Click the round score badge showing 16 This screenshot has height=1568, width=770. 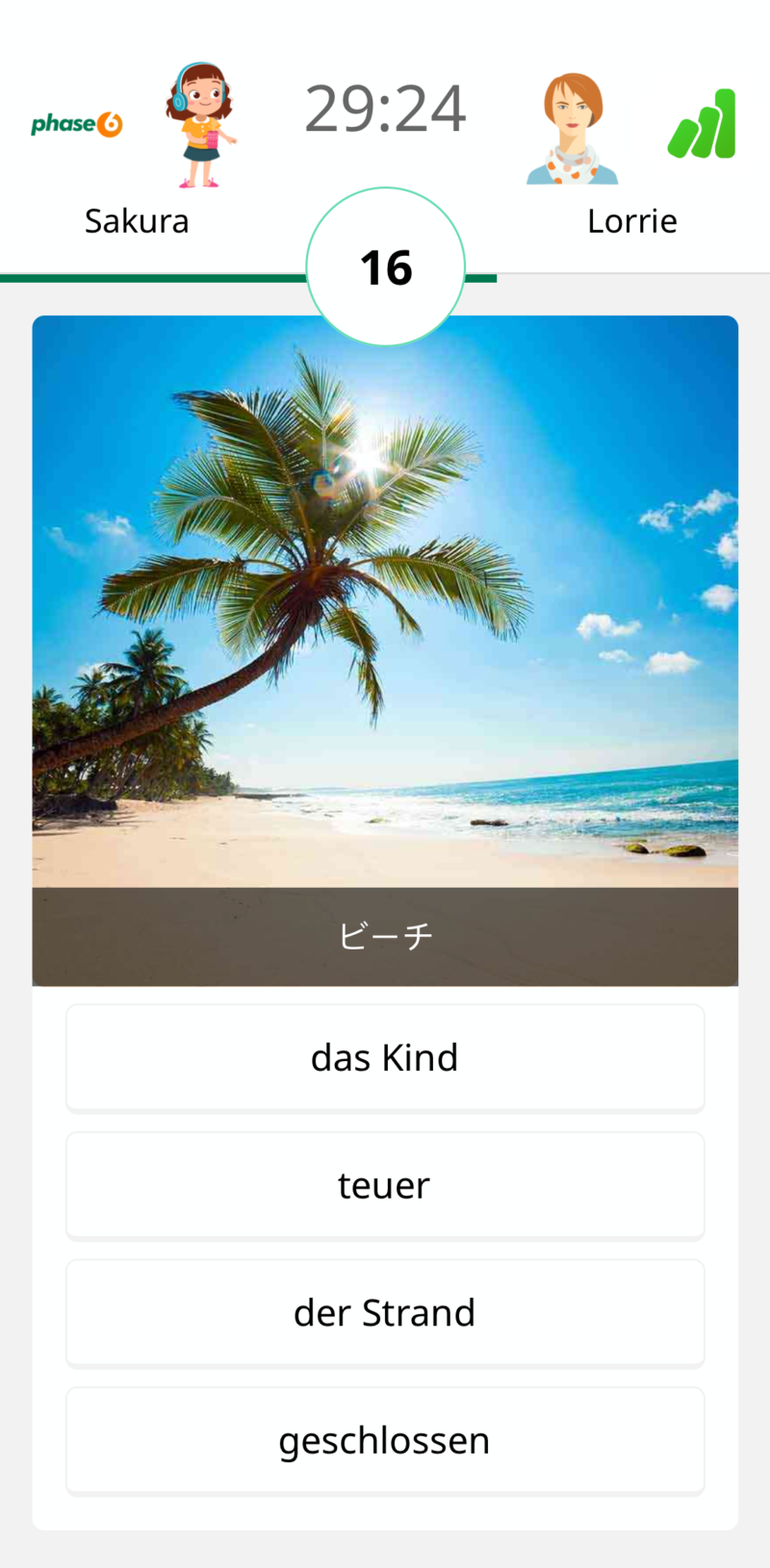[x=385, y=266]
